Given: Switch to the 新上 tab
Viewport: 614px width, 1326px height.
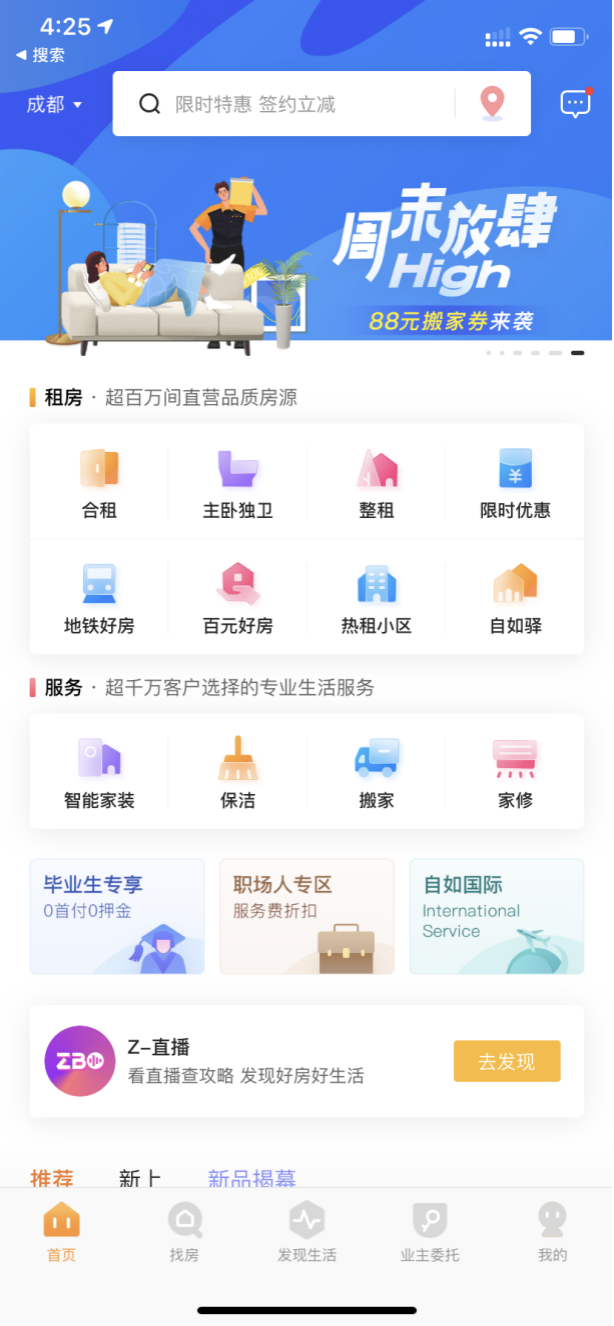Looking at the screenshot, I should tap(140, 1178).
